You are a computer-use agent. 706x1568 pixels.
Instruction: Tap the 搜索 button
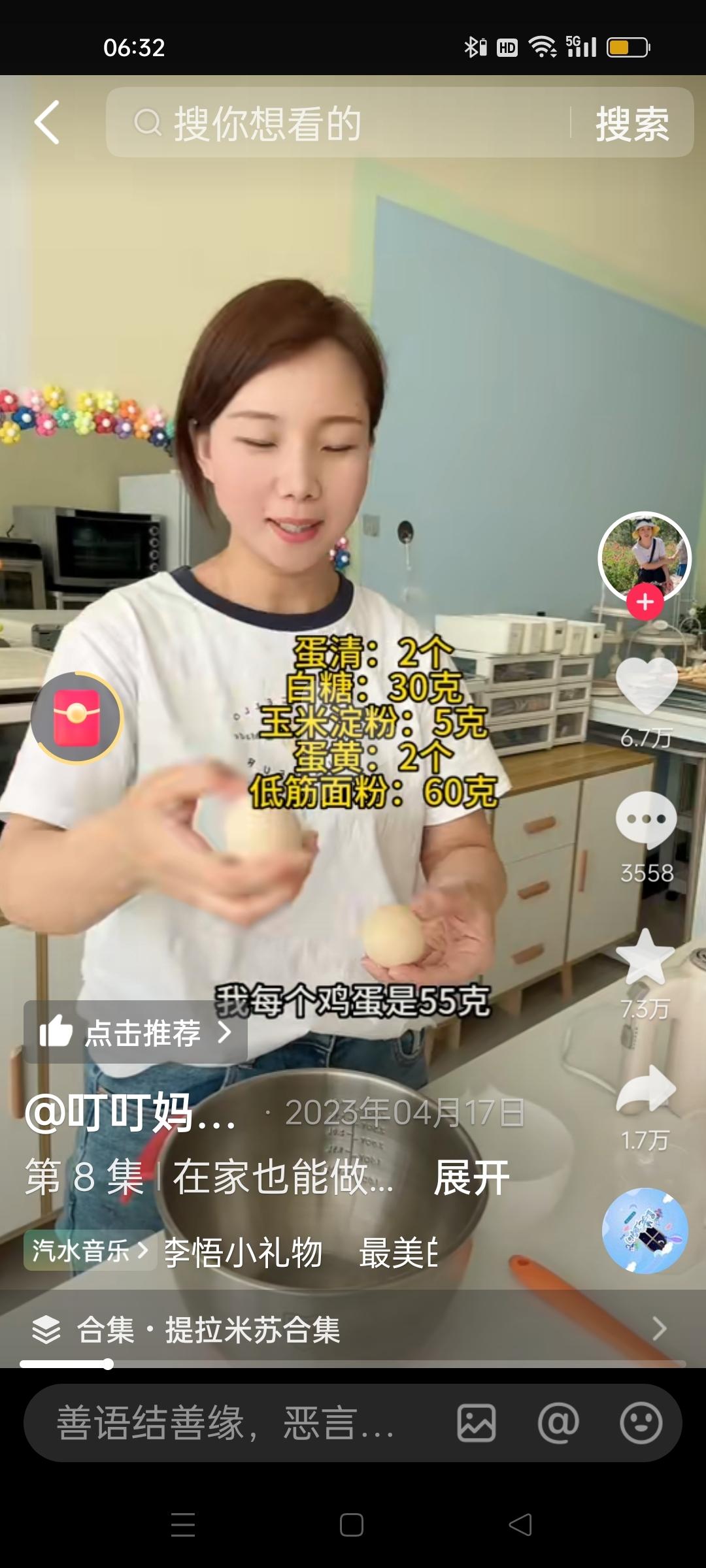click(x=631, y=123)
